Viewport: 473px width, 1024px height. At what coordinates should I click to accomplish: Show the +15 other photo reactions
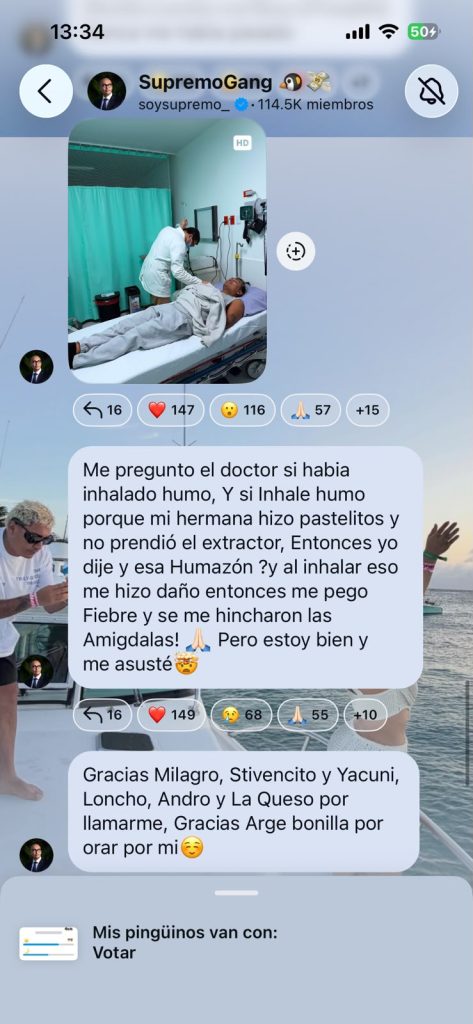367,410
